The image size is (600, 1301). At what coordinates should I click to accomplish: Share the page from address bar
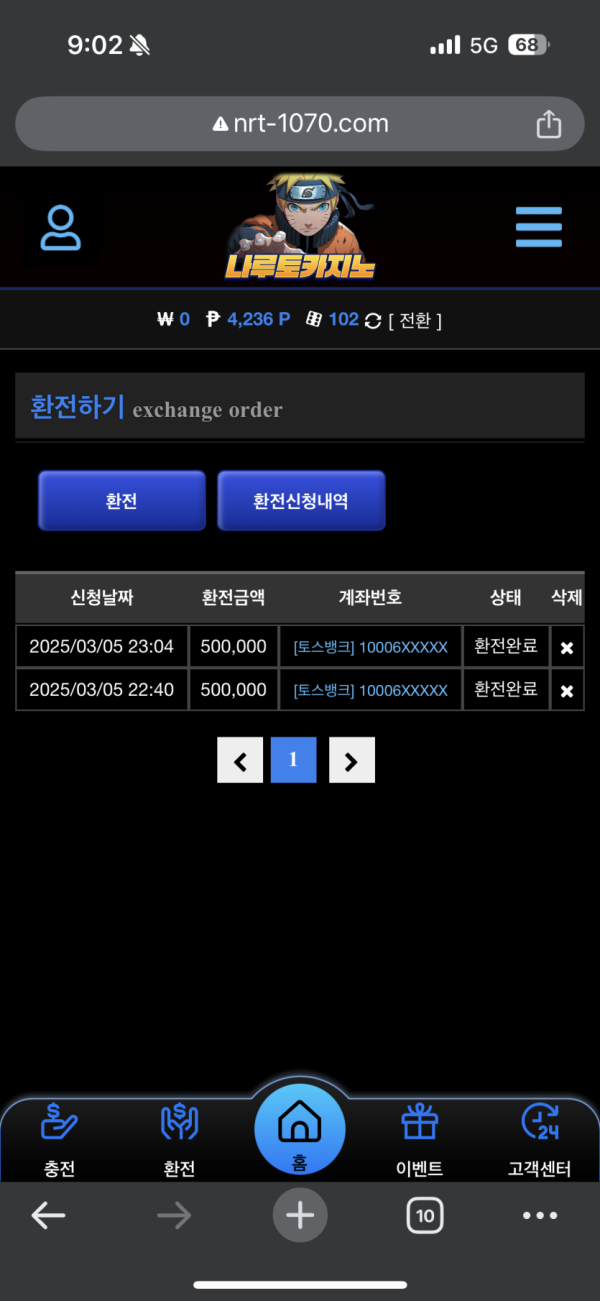pyautogui.click(x=548, y=124)
